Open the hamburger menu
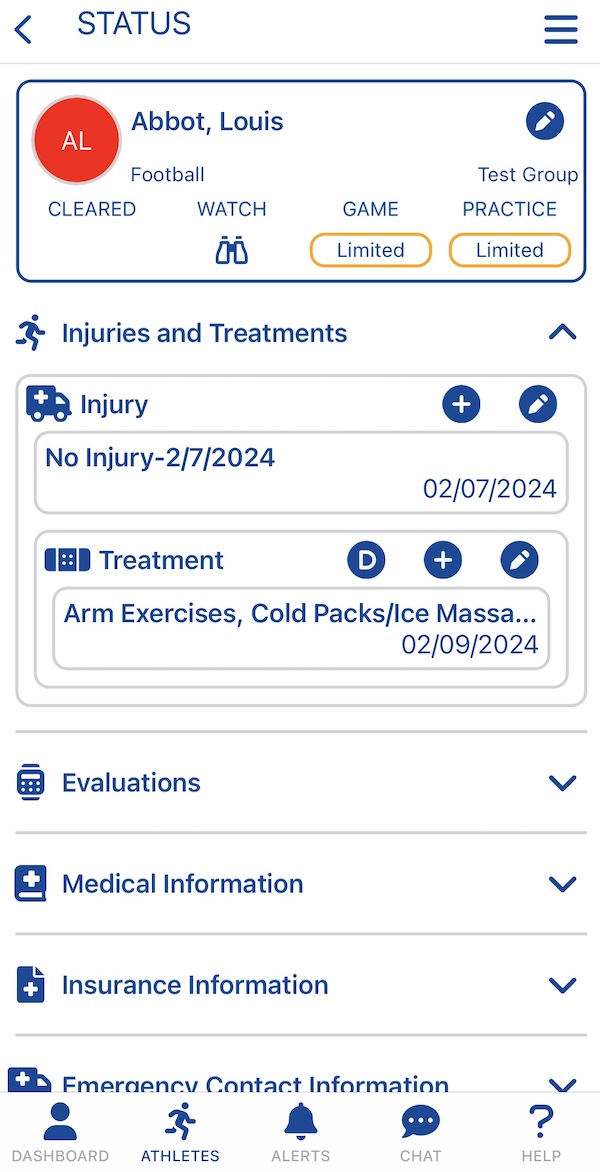The height and width of the screenshot is (1172, 600). pos(560,30)
